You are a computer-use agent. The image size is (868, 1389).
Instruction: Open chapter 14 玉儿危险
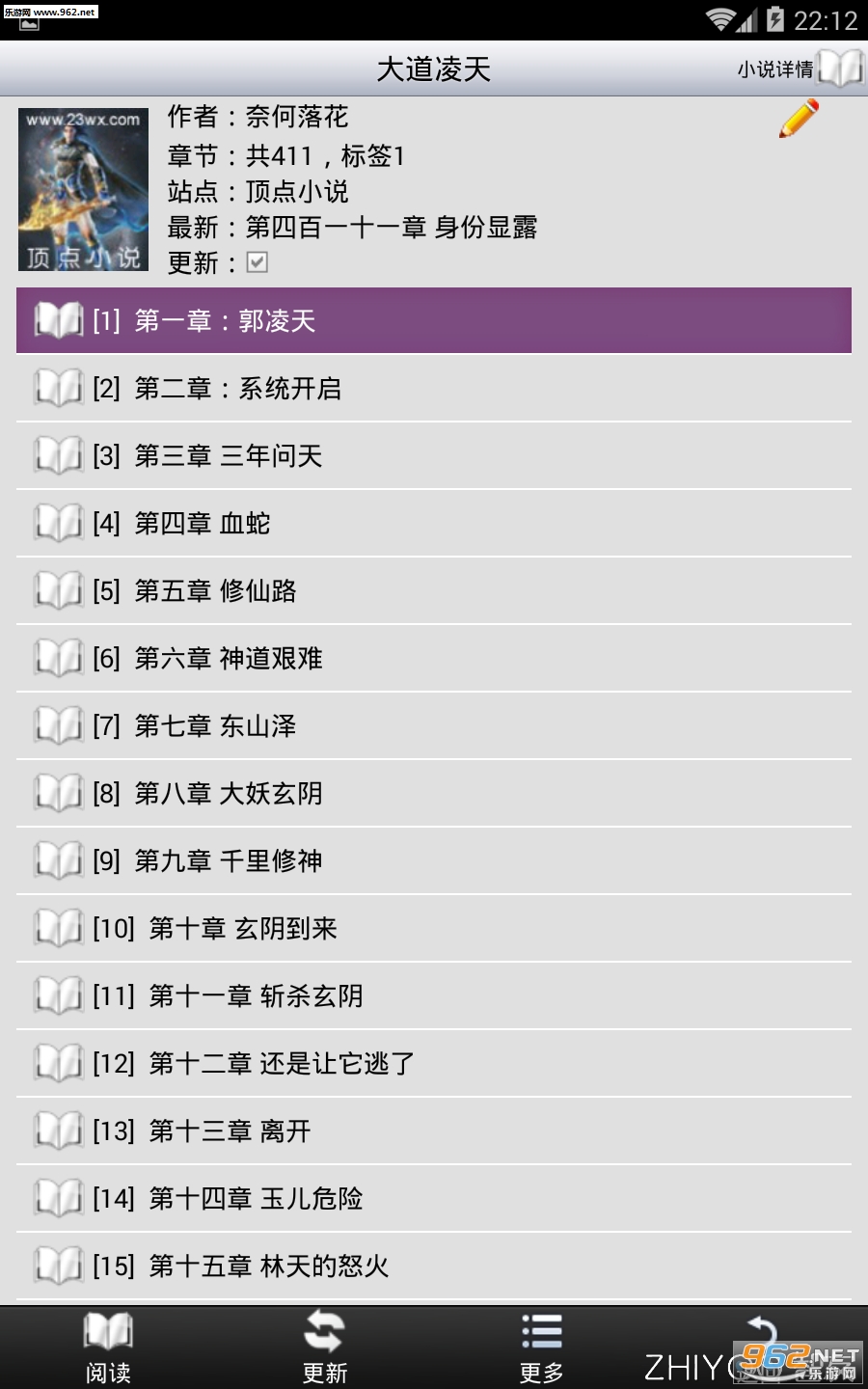point(434,1198)
